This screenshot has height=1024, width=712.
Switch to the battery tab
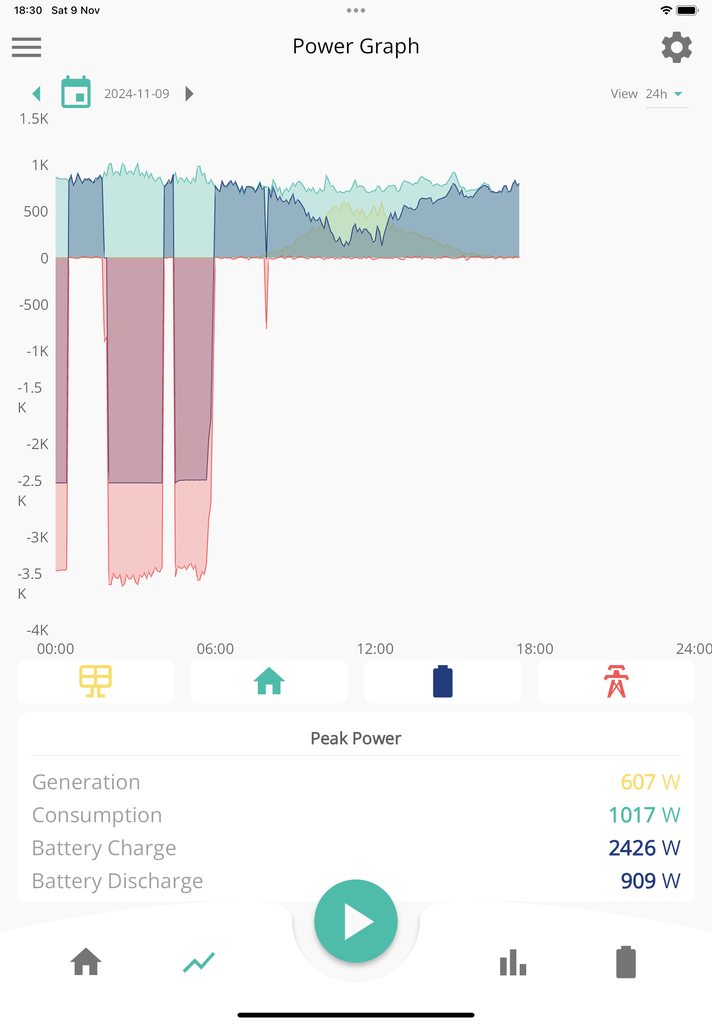[625, 962]
